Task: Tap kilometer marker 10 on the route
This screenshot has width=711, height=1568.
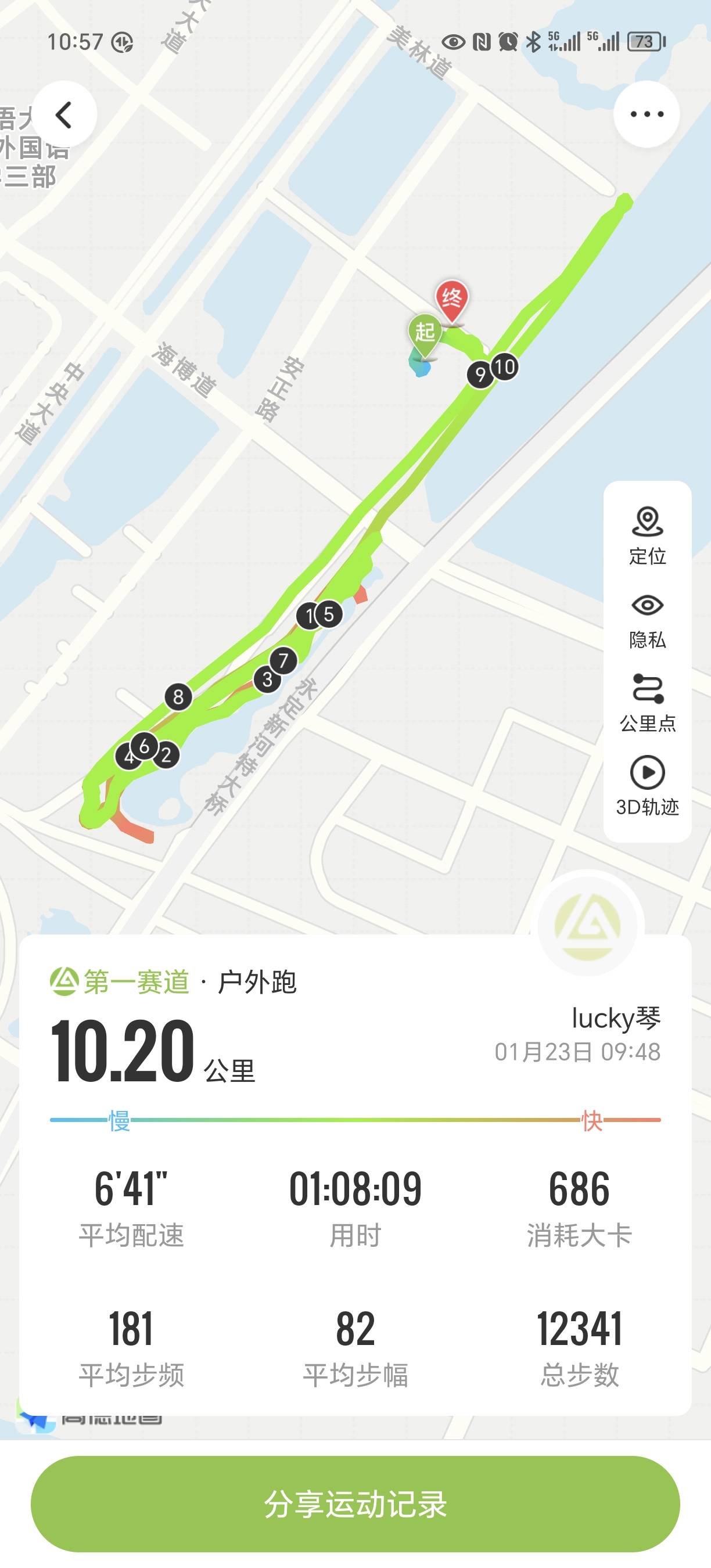Action: (x=504, y=366)
